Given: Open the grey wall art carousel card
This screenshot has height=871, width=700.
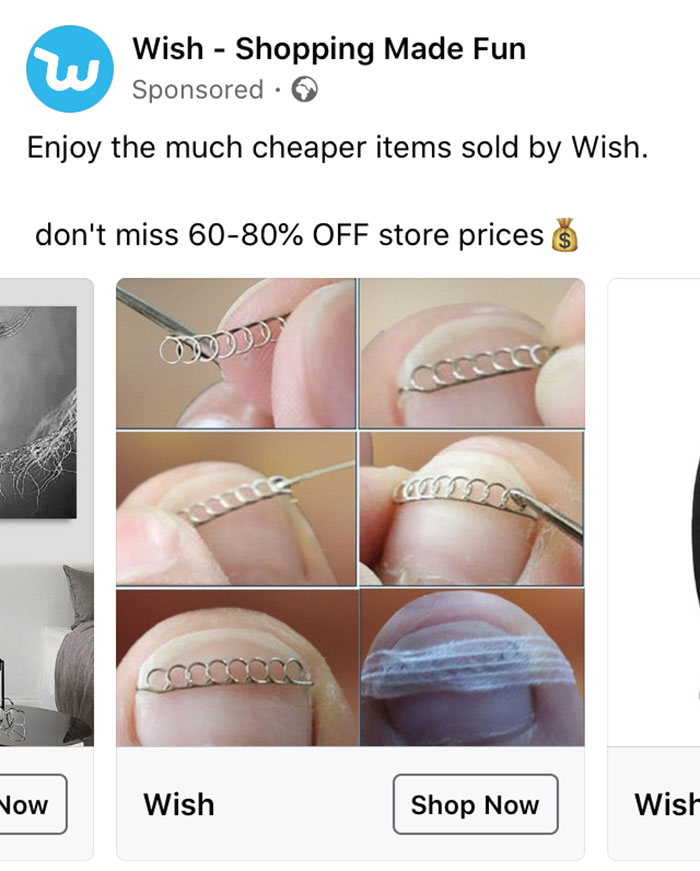Looking at the screenshot, I should 45,512.
